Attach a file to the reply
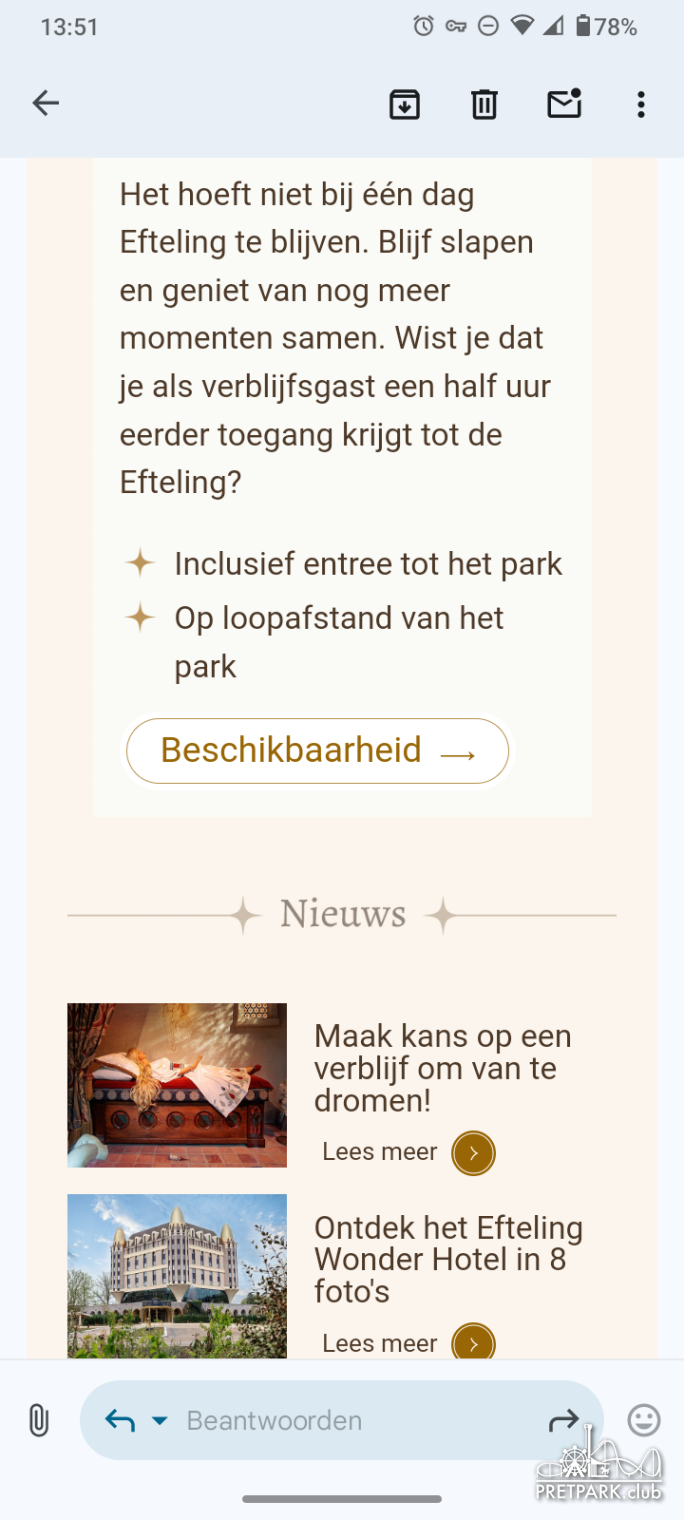This screenshot has width=684, height=1520. pos(38,1420)
